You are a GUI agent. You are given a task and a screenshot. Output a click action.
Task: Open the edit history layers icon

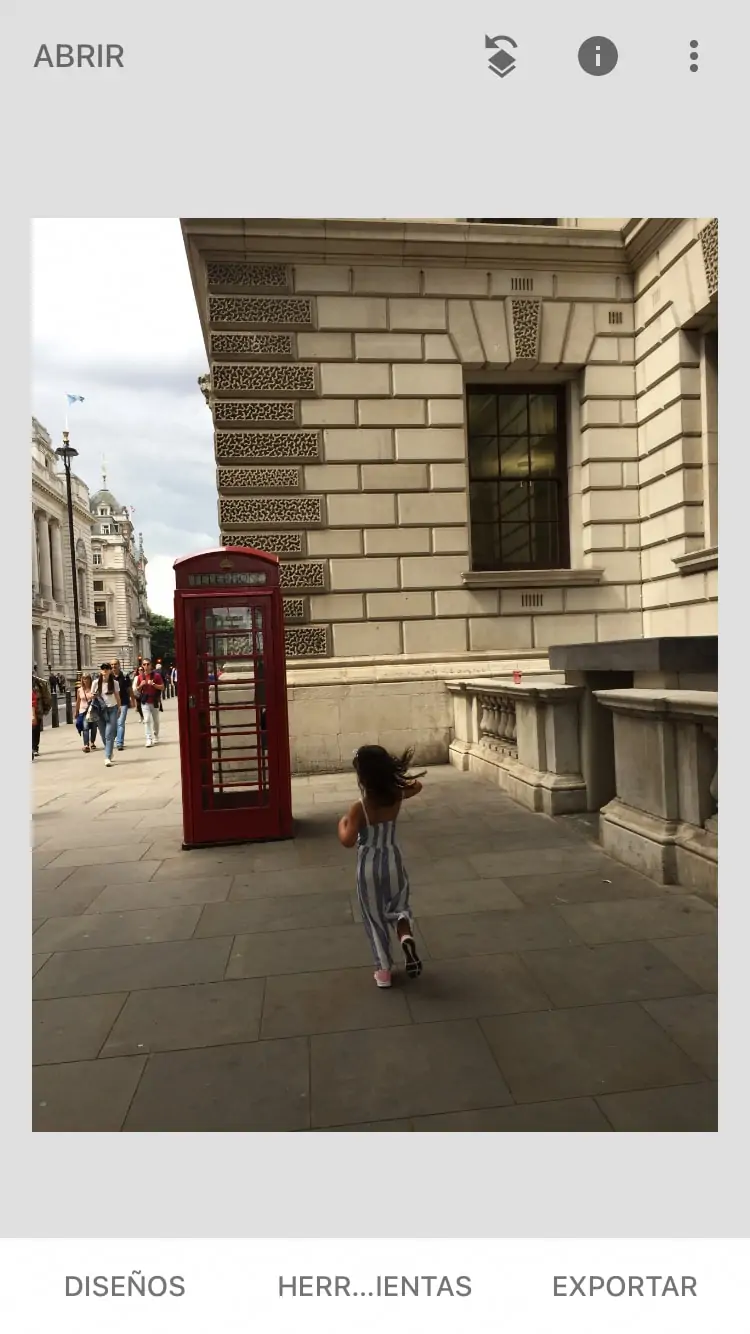[501, 56]
